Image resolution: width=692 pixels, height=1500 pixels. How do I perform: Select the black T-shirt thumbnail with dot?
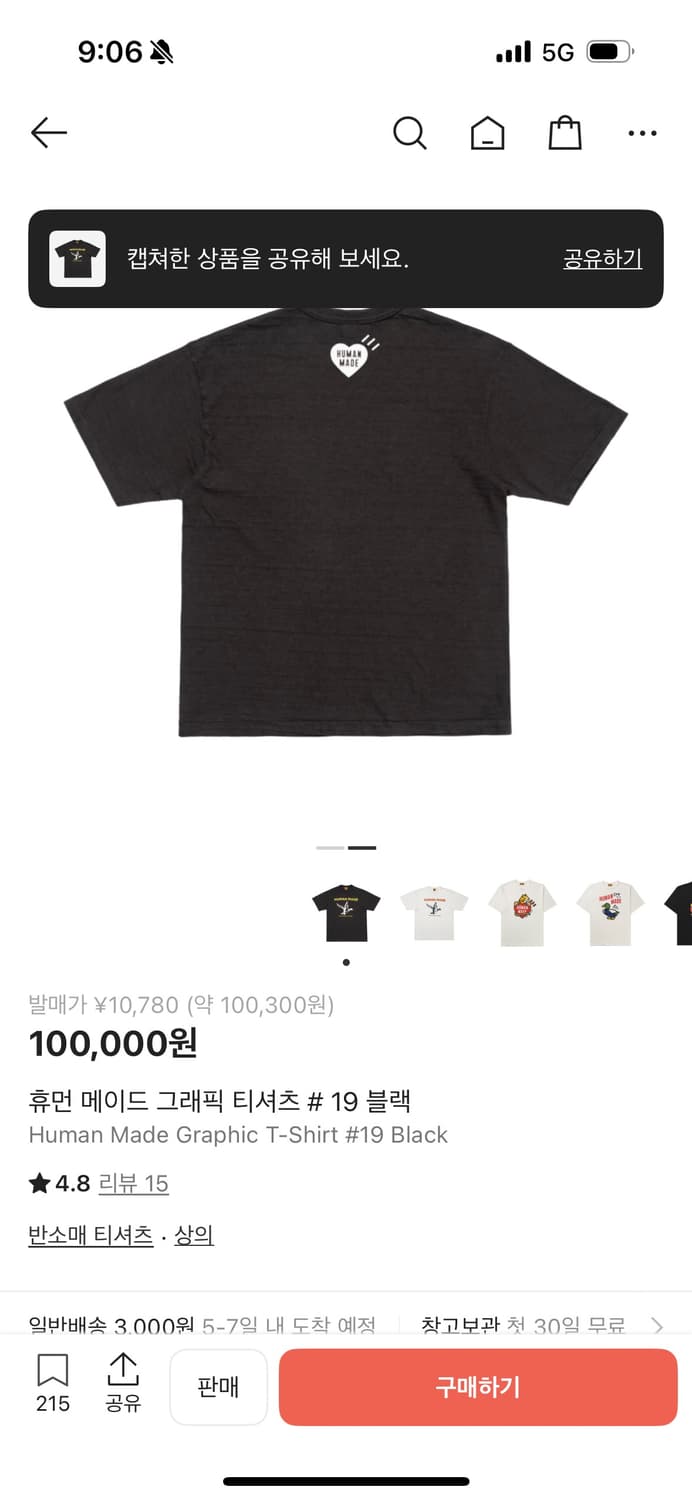346,912
